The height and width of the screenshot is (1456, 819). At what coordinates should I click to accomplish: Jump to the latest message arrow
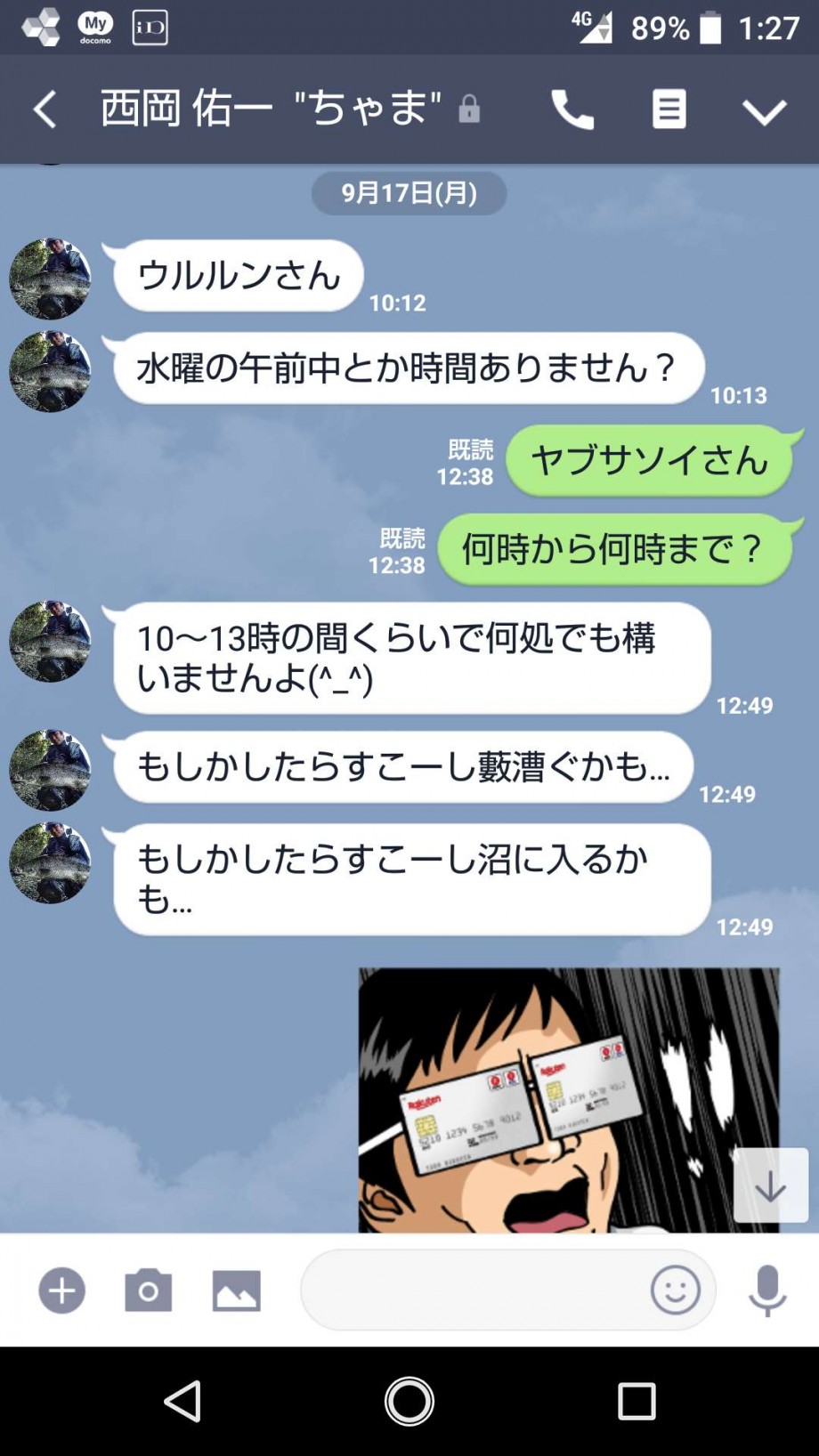pos(770,1185)
